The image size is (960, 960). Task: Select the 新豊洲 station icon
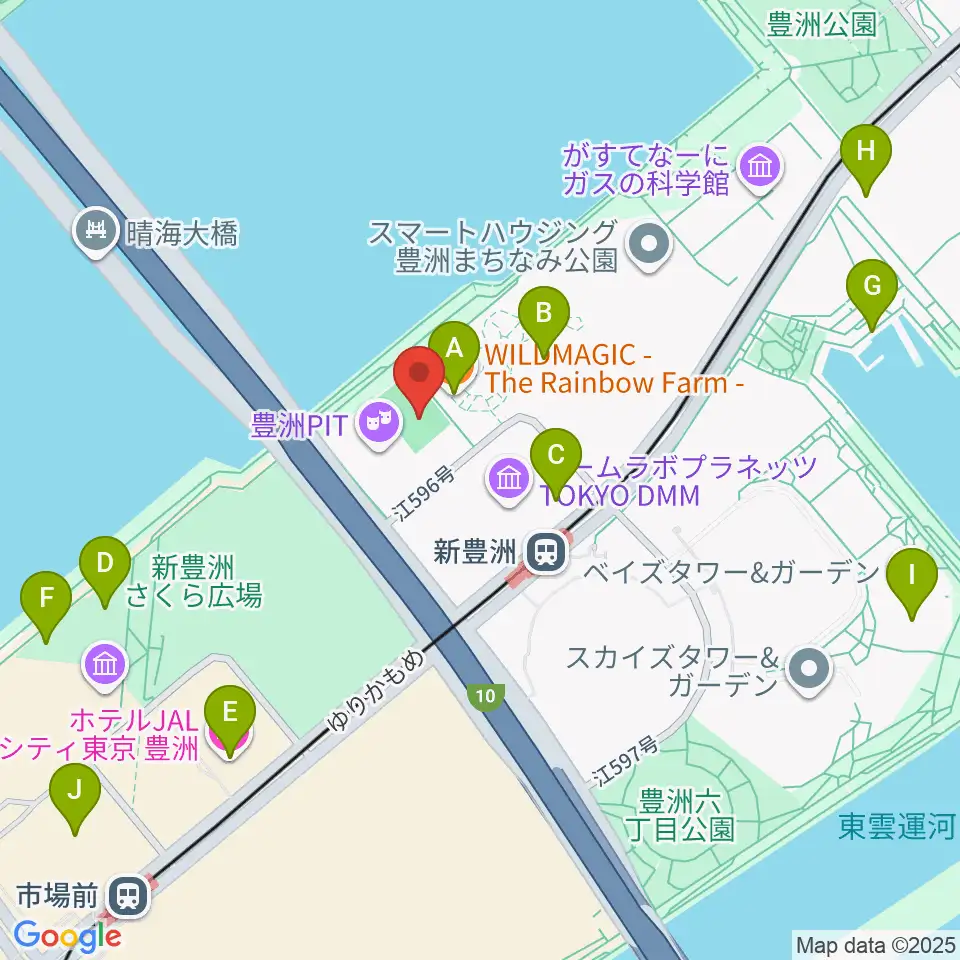click(x=547, y=553)
